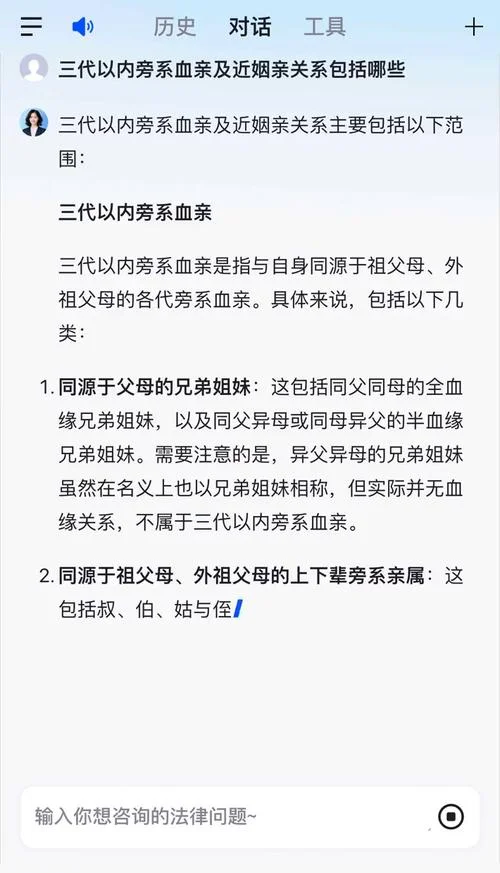Switch to the 历史 tab
The image size is (500, 873).
[x=174, y=27]
